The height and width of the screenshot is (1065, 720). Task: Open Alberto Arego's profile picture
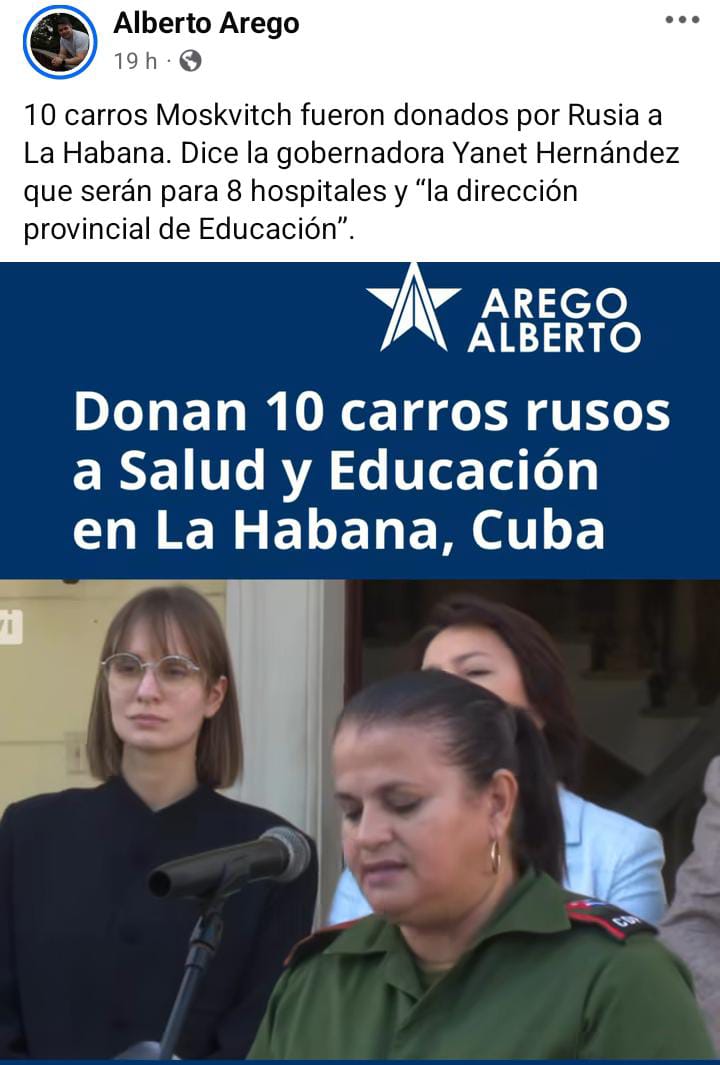point(60,42)
